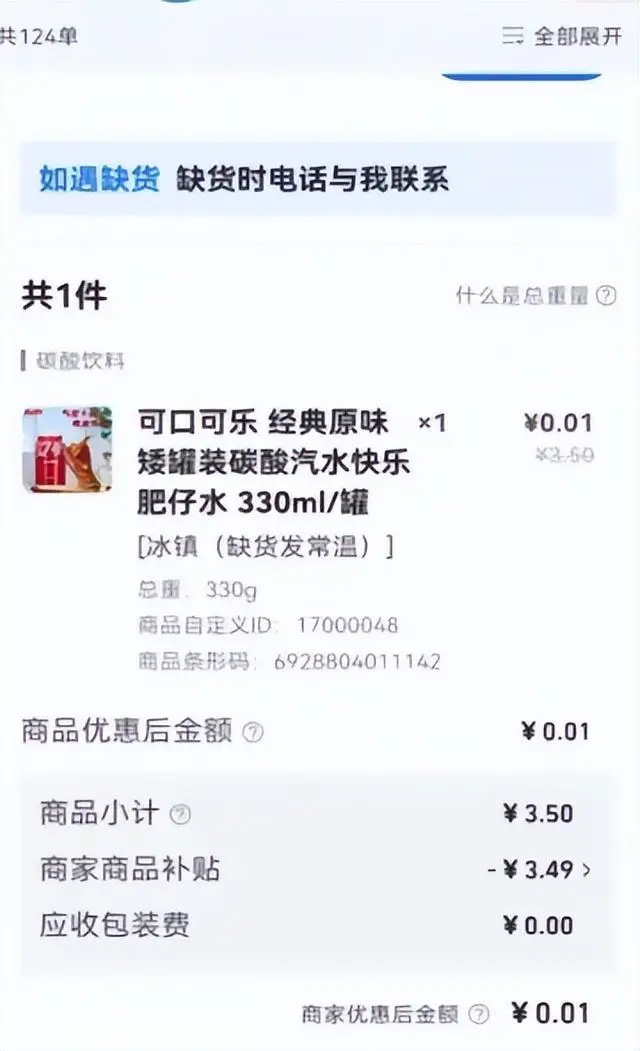Open 商家商品补贴 subsidy details

(x=538, y=869)
